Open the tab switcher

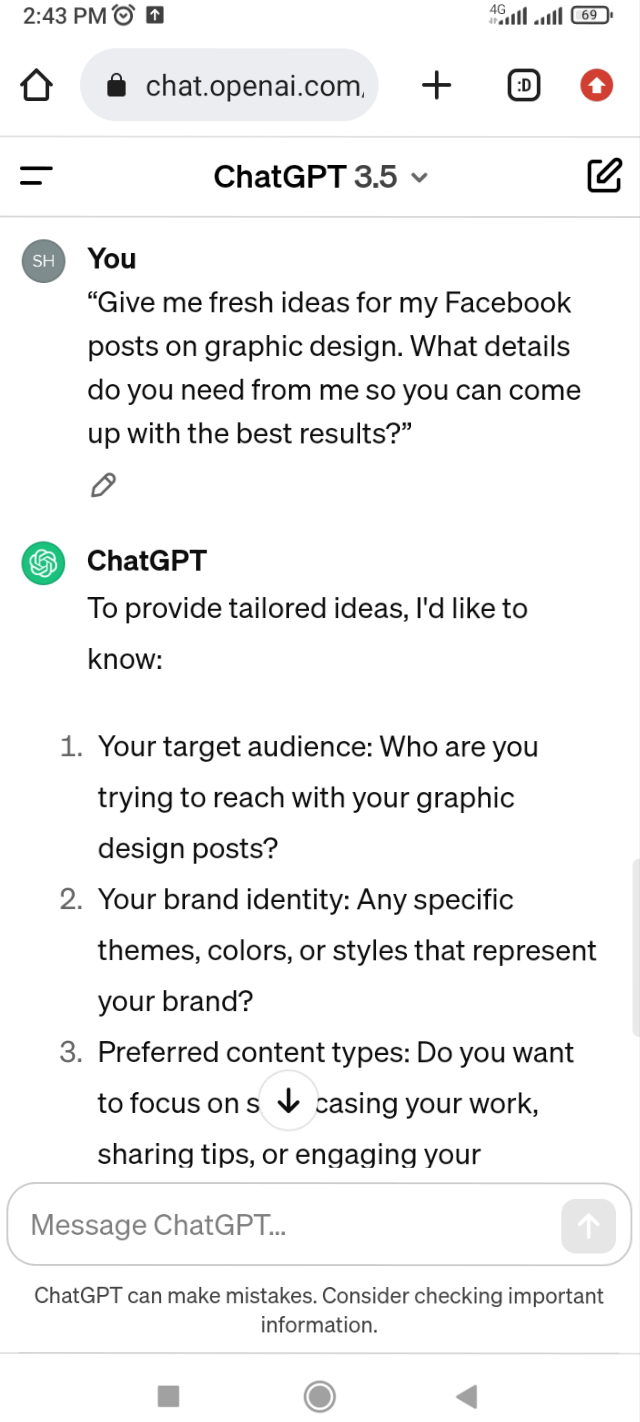pos(523,87)
